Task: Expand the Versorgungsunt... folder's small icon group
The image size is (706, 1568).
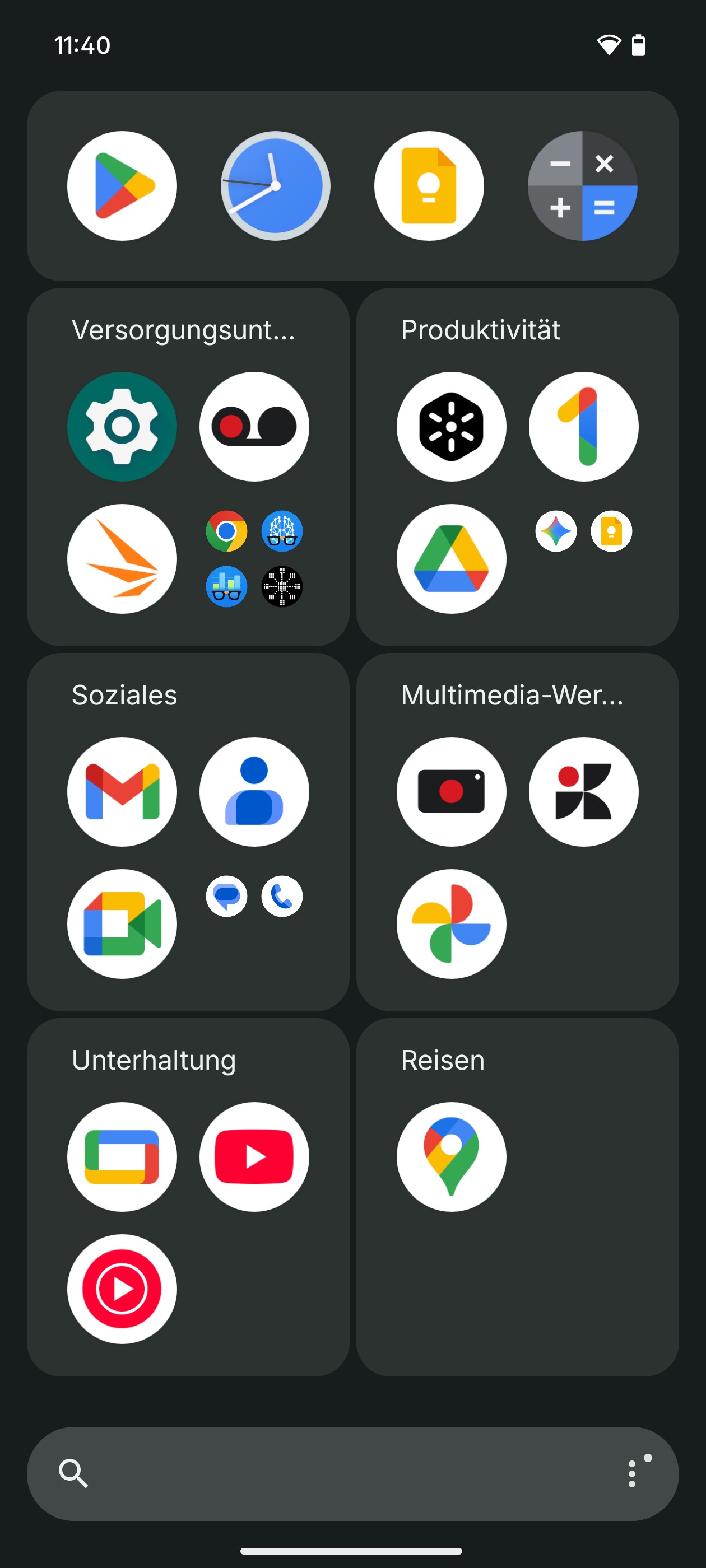Action: click(254, 559)
